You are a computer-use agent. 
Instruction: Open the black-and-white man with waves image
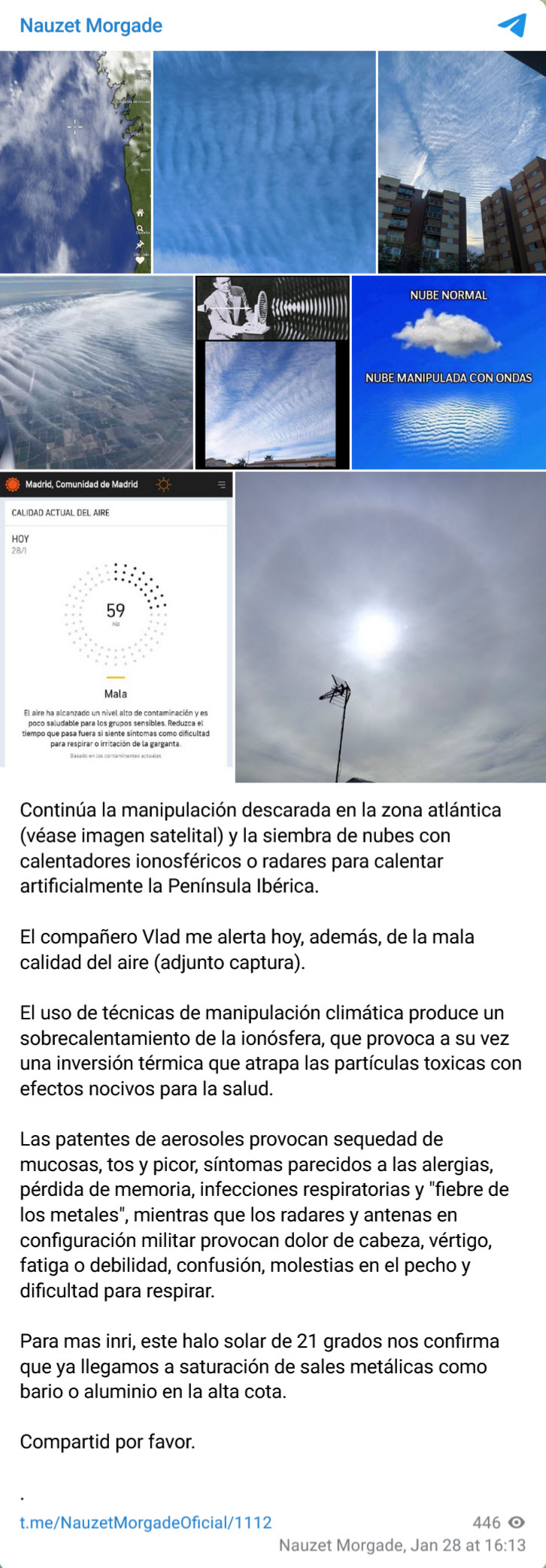272,309
